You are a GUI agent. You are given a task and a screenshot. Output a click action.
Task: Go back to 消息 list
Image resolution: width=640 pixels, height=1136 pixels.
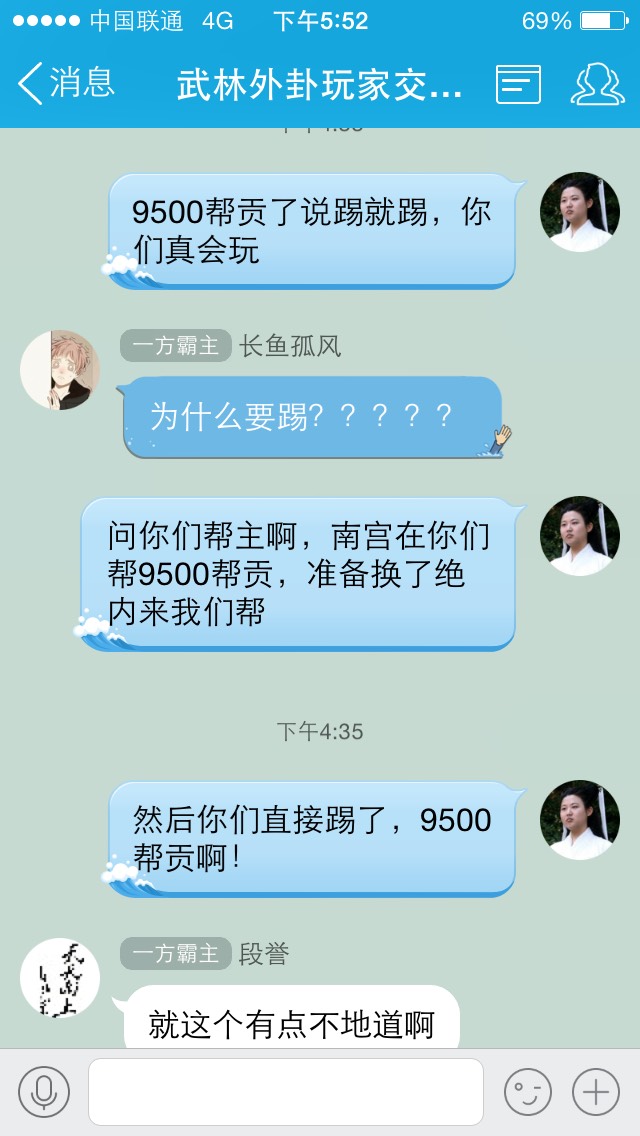[66, 84]
